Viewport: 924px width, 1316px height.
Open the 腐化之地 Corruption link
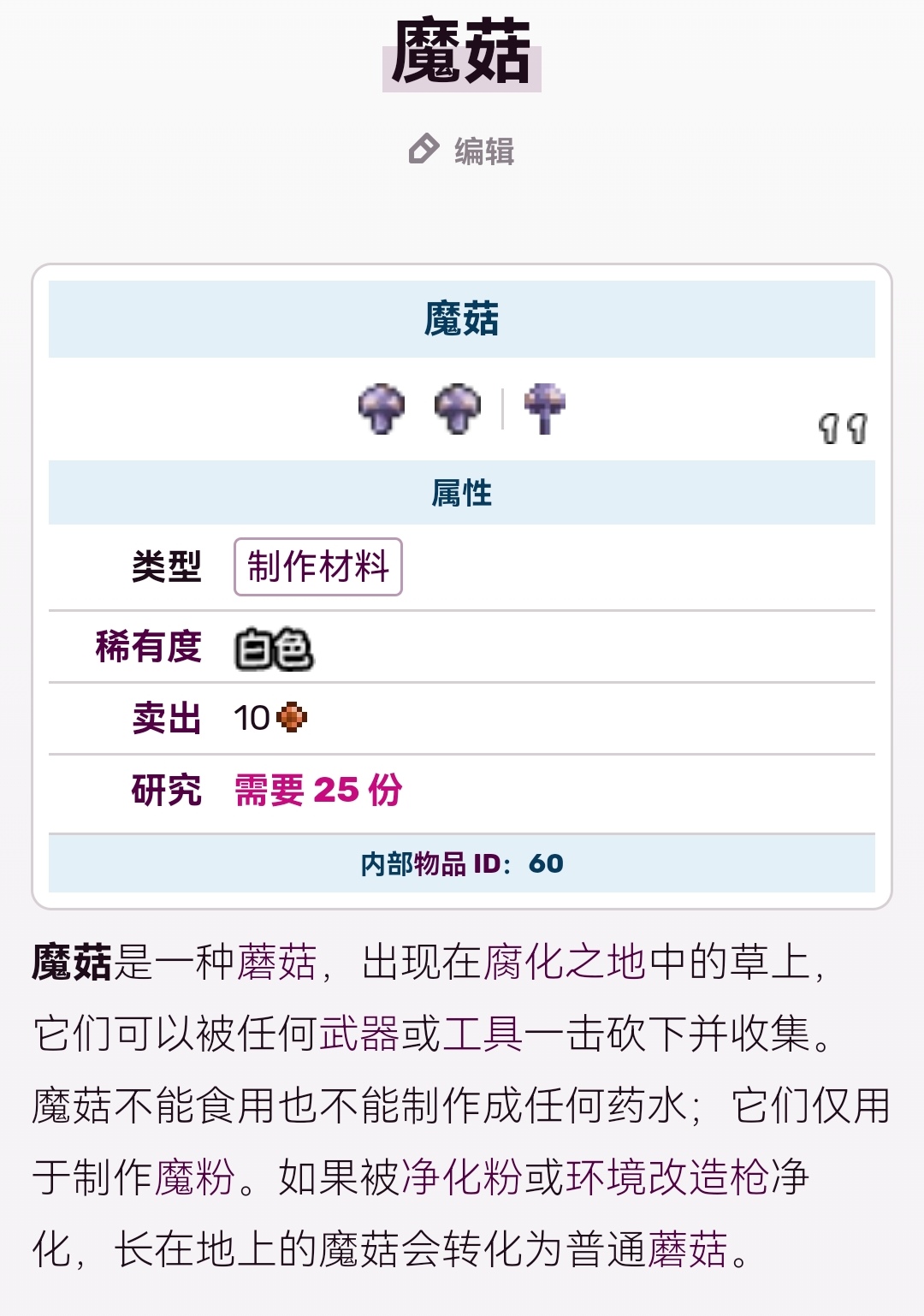(565, 962)
